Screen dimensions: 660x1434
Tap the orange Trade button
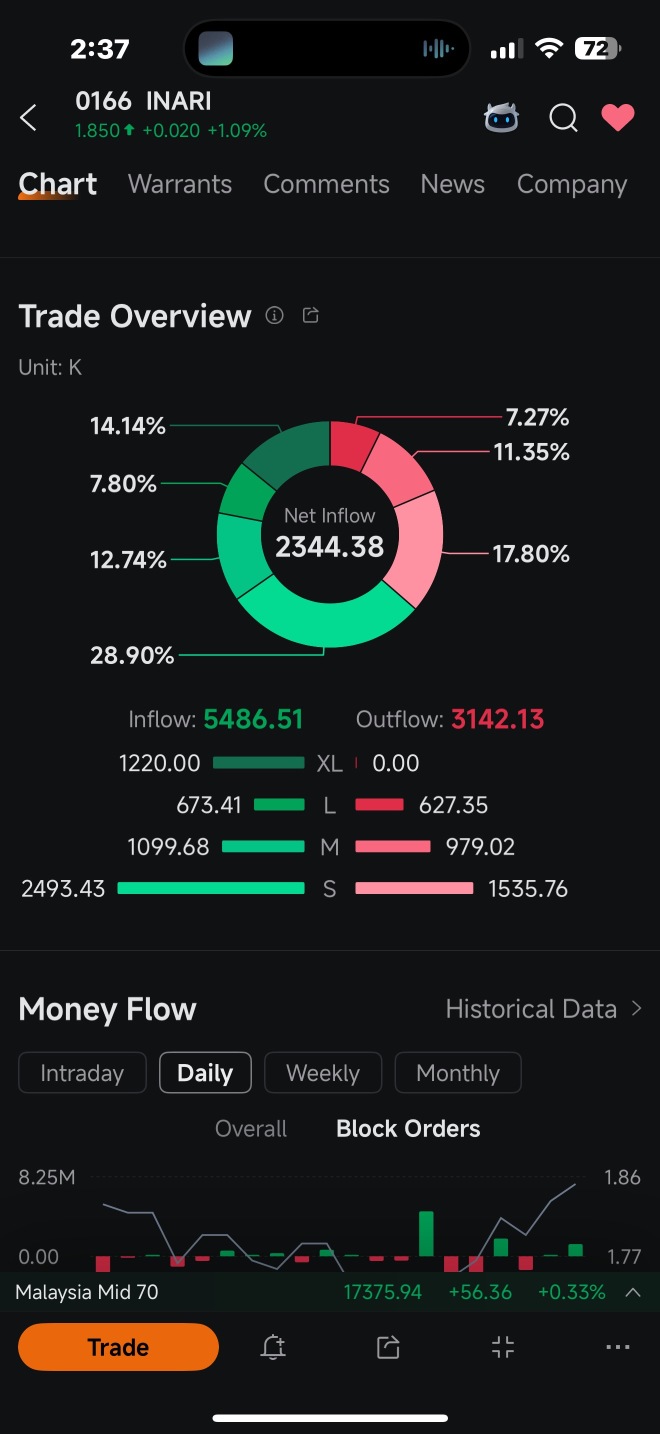[x=118, y=1347]
